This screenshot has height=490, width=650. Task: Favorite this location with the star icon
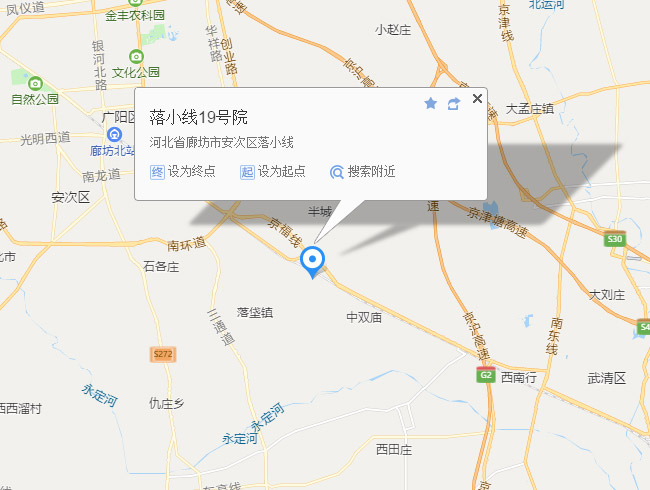(431, 104)
